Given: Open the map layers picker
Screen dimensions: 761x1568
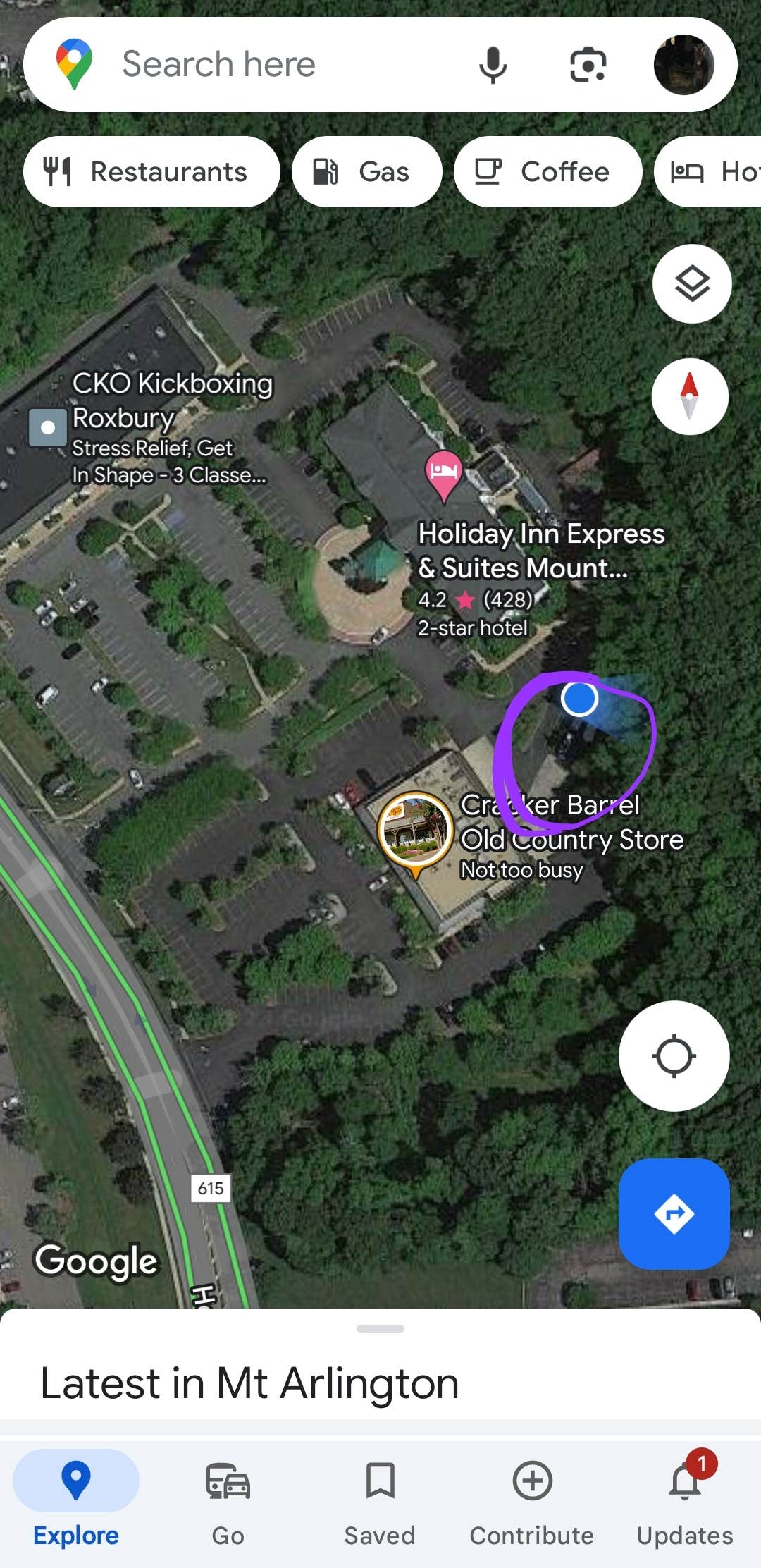Looking at the screenshot, I should tap(691, 283).
